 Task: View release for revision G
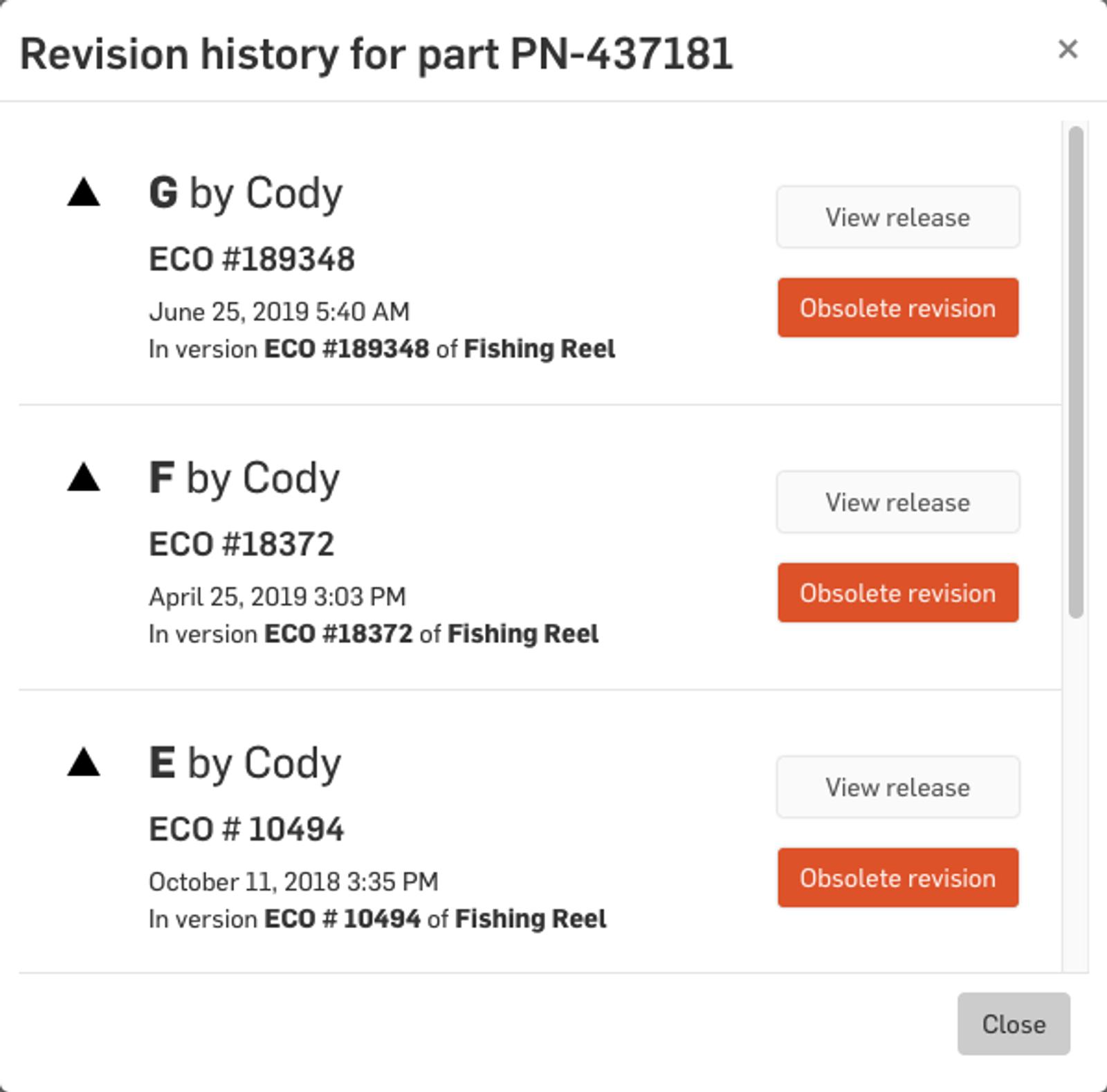(x=897, y=217)
